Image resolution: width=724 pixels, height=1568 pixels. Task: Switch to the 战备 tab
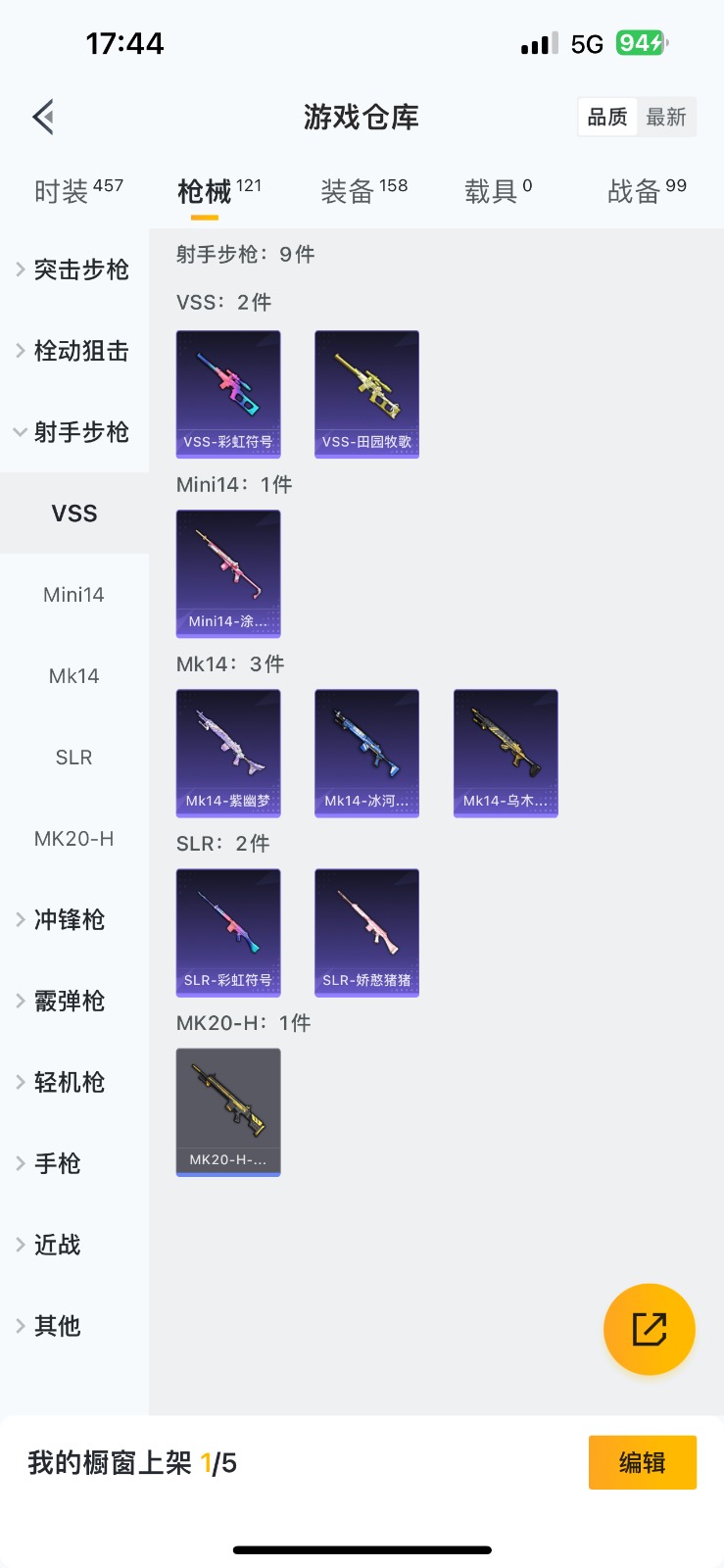point(647,190)
